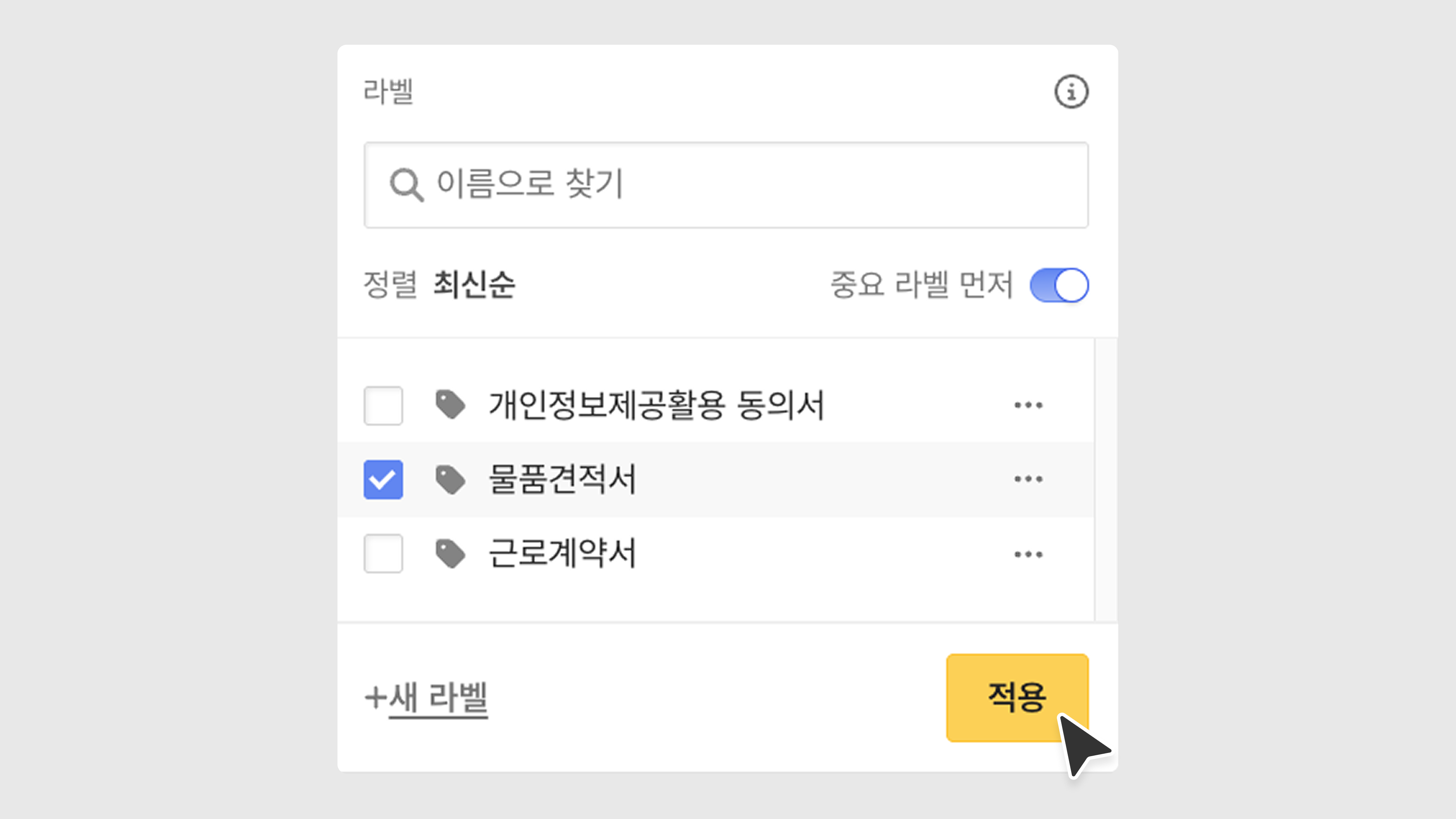Open more options for 개인정보제공활용 동의서
The width and height of the screenshot is (1456, 819).
click(x=1028, y=405)
